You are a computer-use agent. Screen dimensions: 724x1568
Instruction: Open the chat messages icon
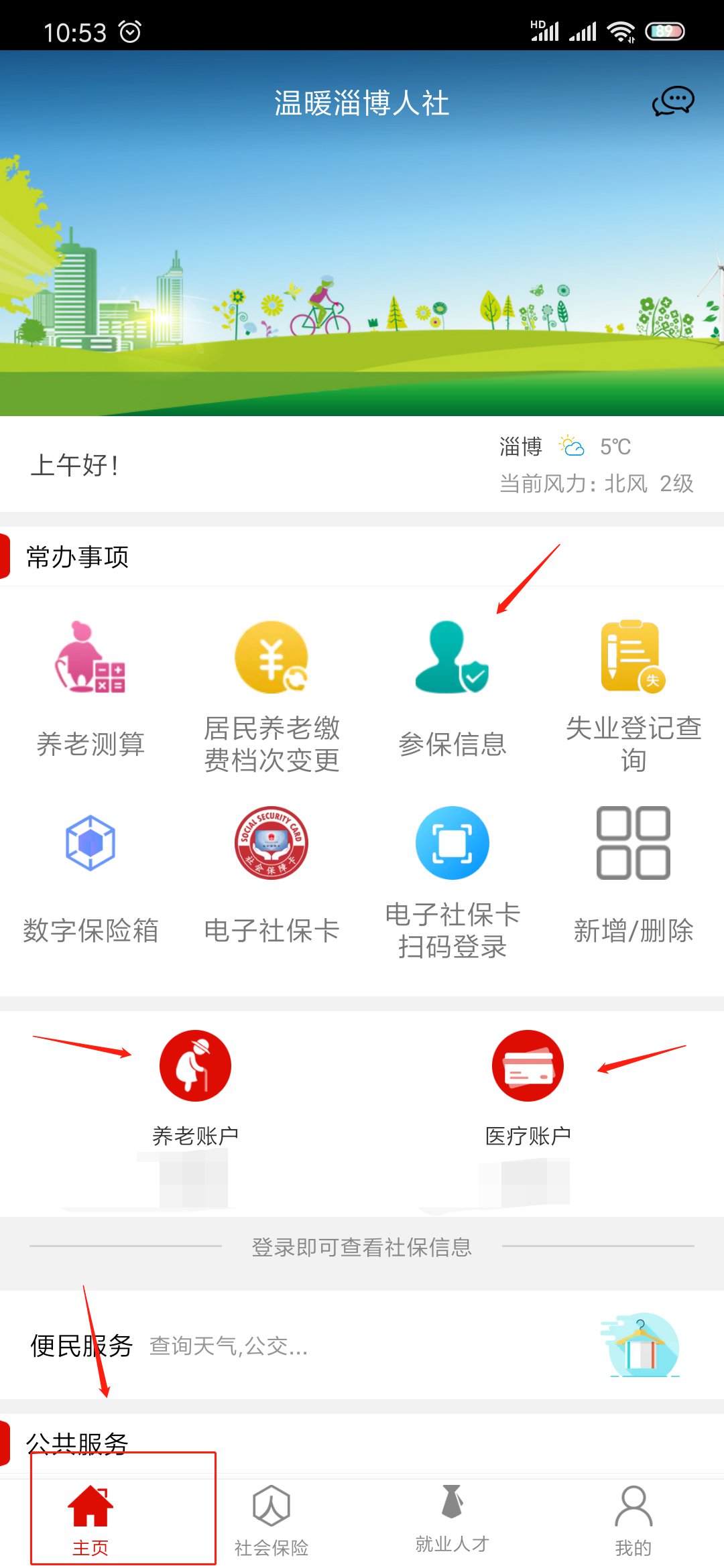[x=672, y=102]
